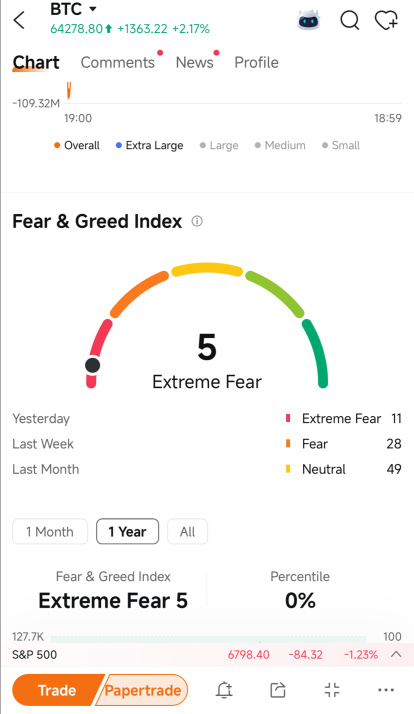414x714 pixels.
Task: Open the three-dot more menu
Action: click(386, 690)
